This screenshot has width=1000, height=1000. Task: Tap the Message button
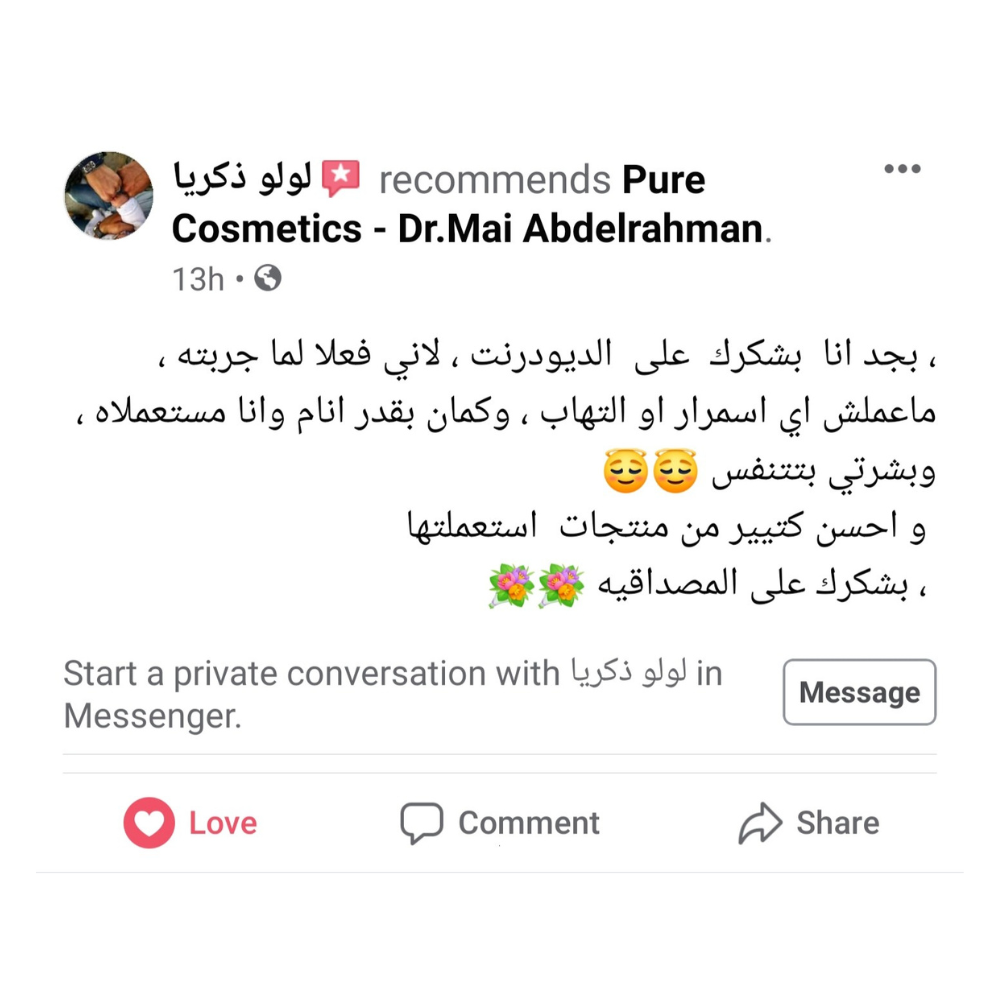tap(859, 692)
